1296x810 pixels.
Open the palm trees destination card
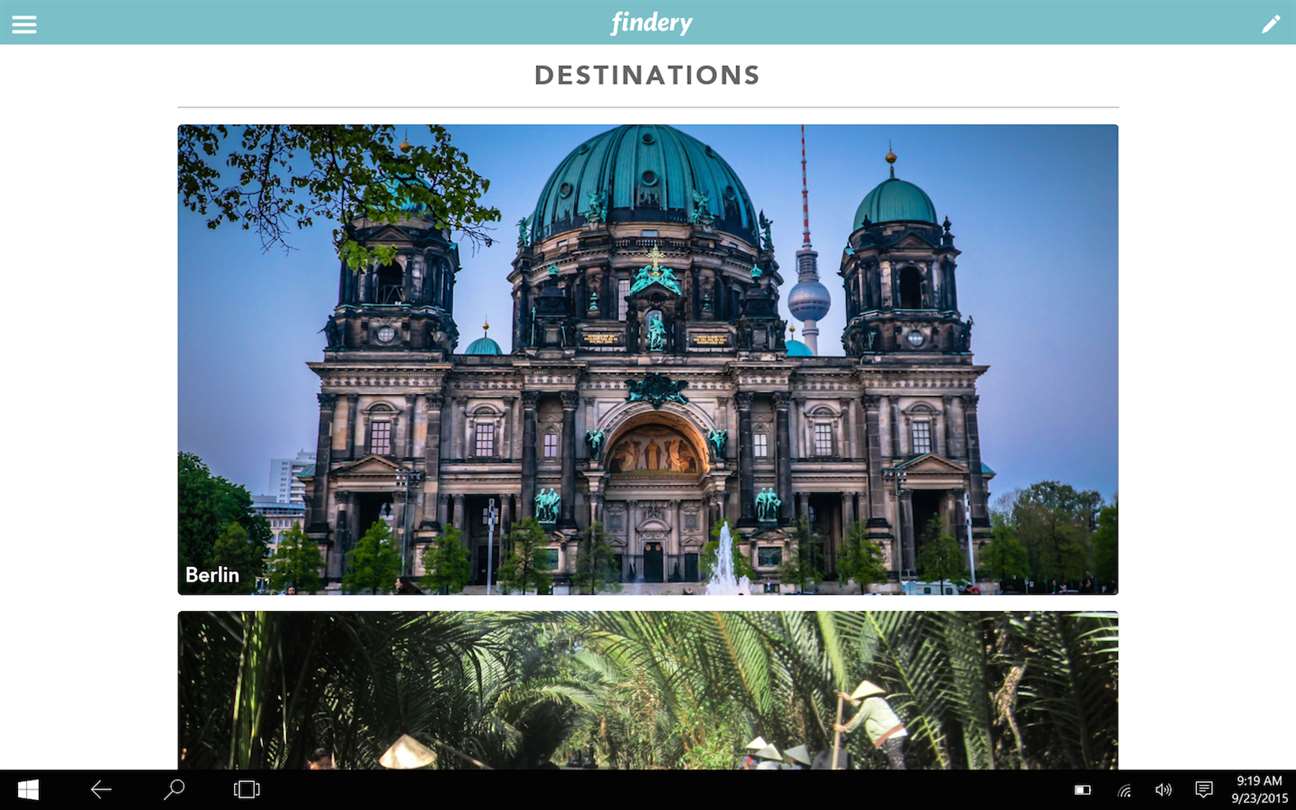point(647,690)
